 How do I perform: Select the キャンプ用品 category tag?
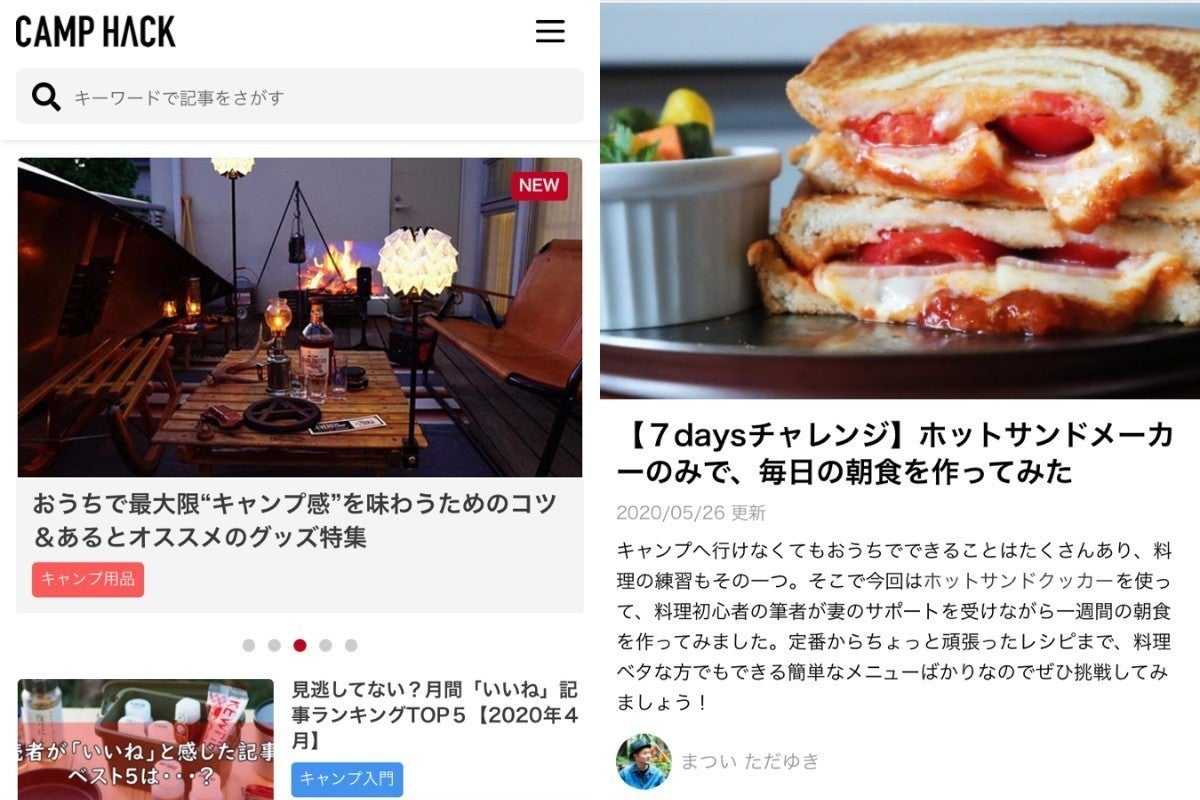pos(88,579)
